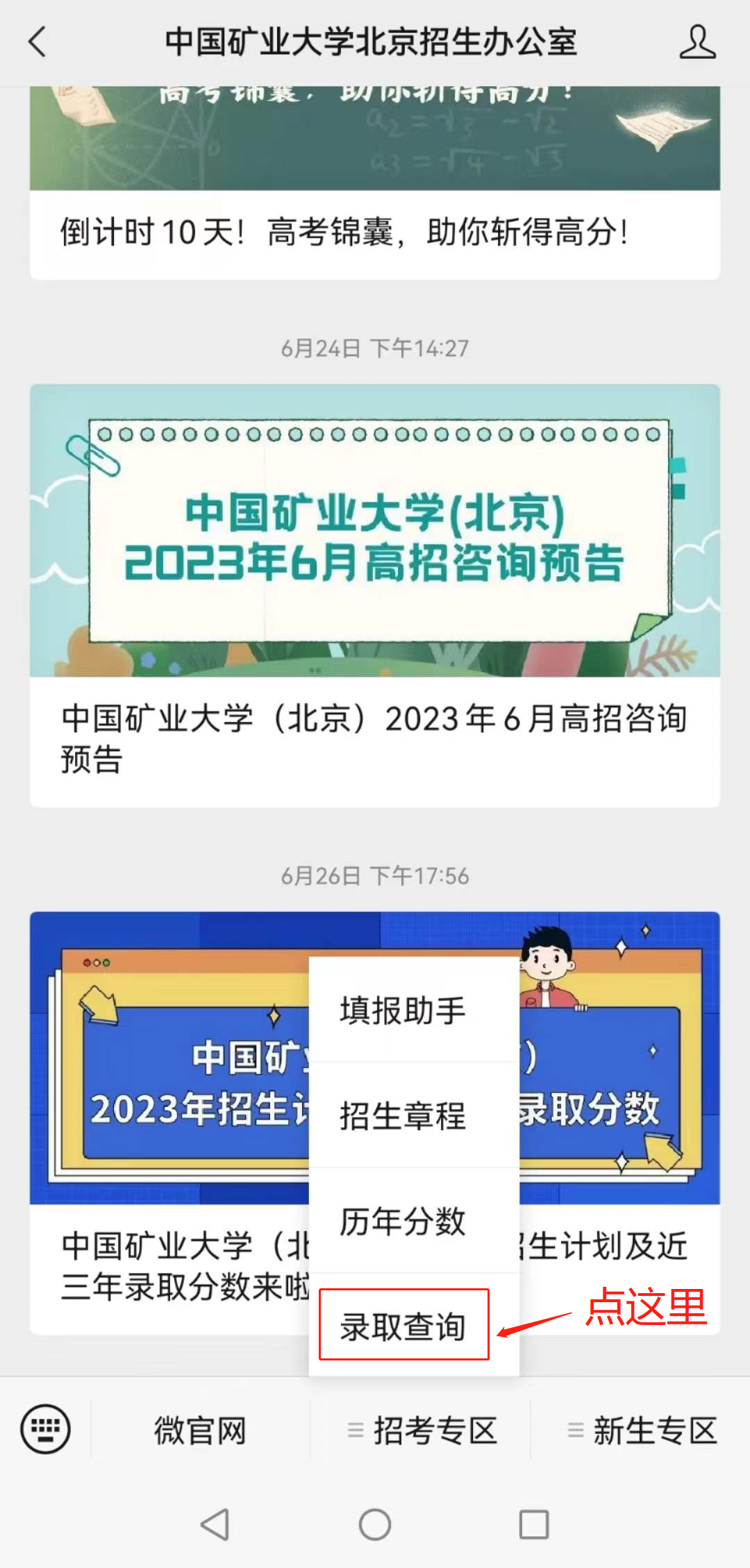Open the system recent apps view

[534, 1524]
